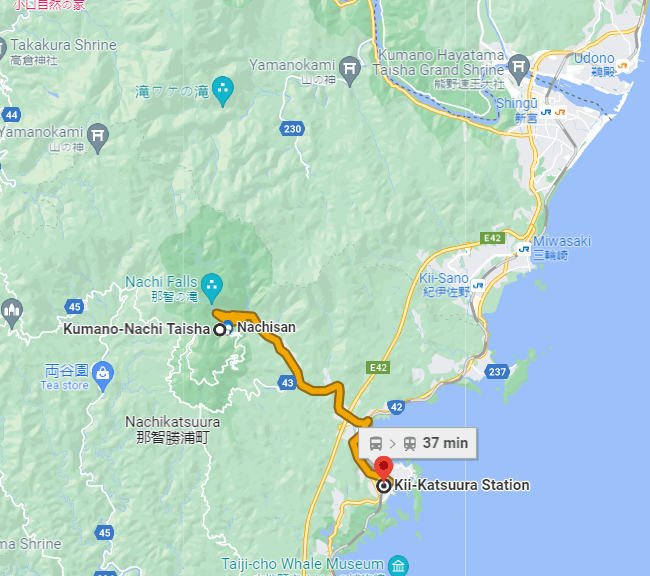Open the Udono station marker
The width and height of the screenshot is (650, 576).
tap(623, 67)
